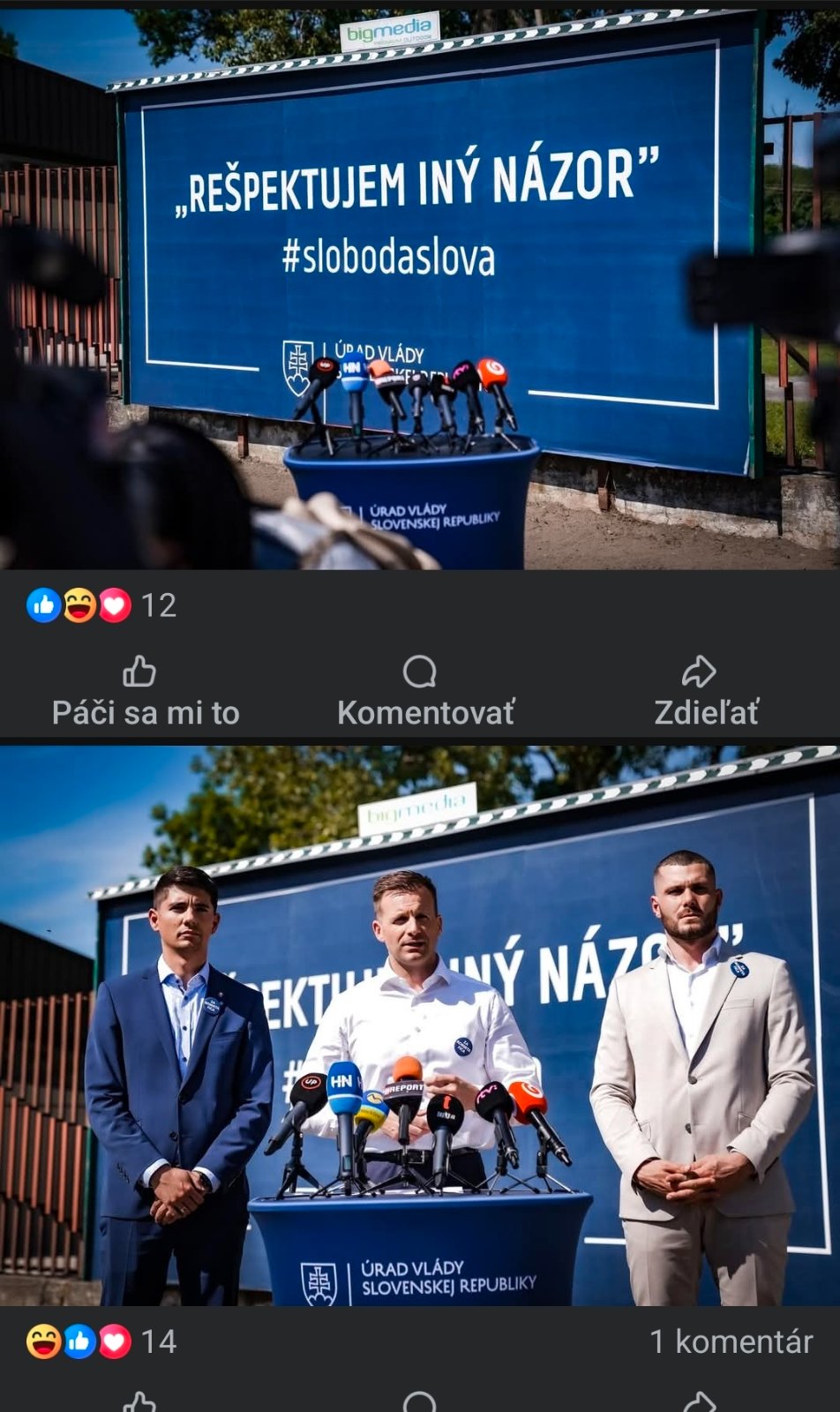Image resolution: width=840 pixels, height=1412 pixels.
Task: Open the photo of three men at podium
Action: point(420,1024)
